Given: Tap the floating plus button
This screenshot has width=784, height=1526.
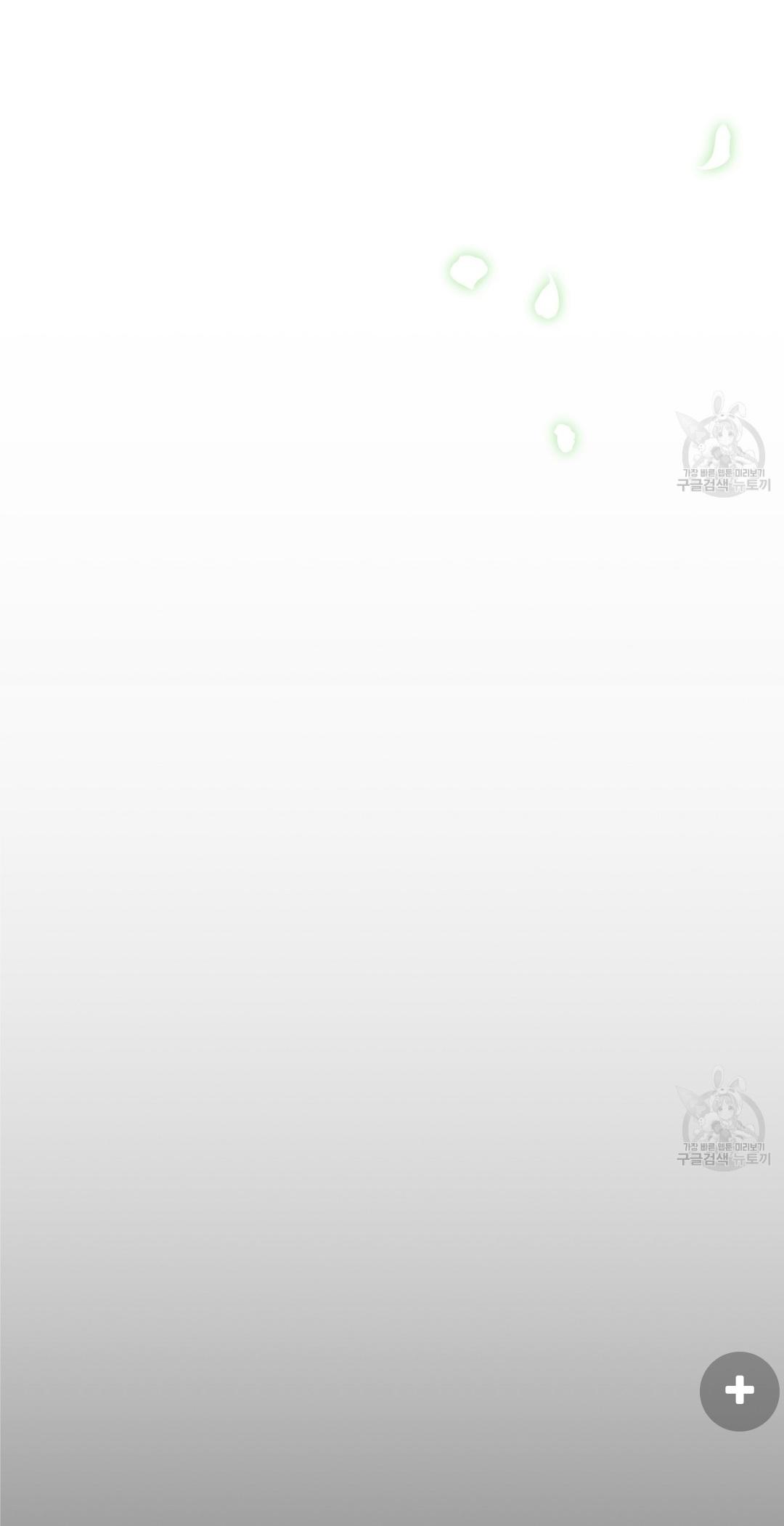Looking at the screenshot, I should (x=739, y=1391).
